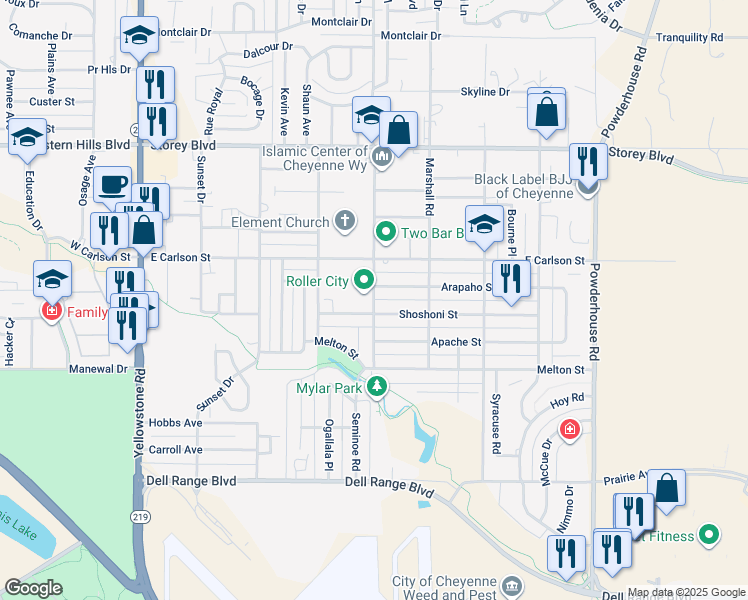
Task: Open Black Label BJJ of Cheyenne pin
Action: click(x=588, y=185)
